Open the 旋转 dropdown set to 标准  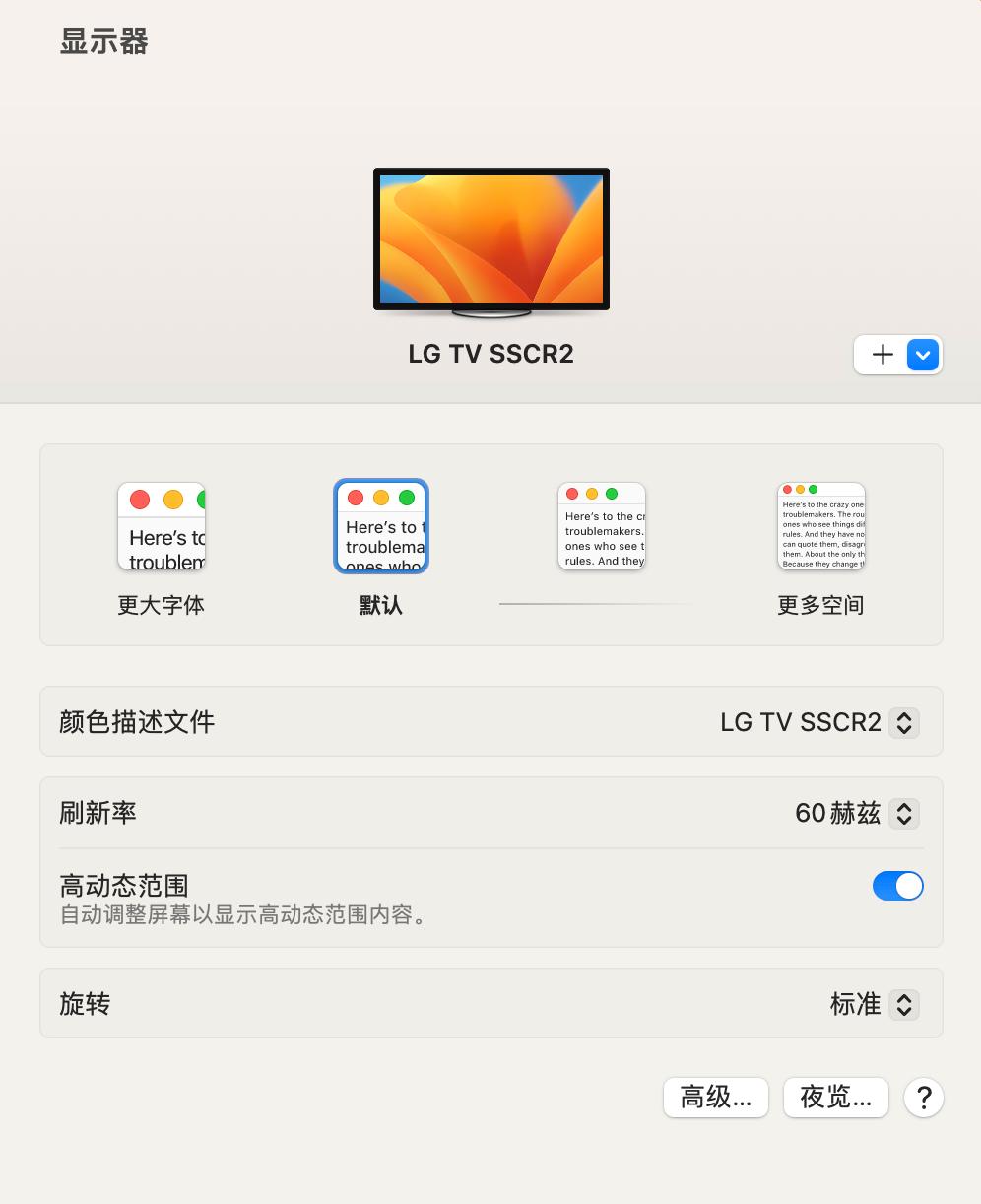coord(902,1004)
